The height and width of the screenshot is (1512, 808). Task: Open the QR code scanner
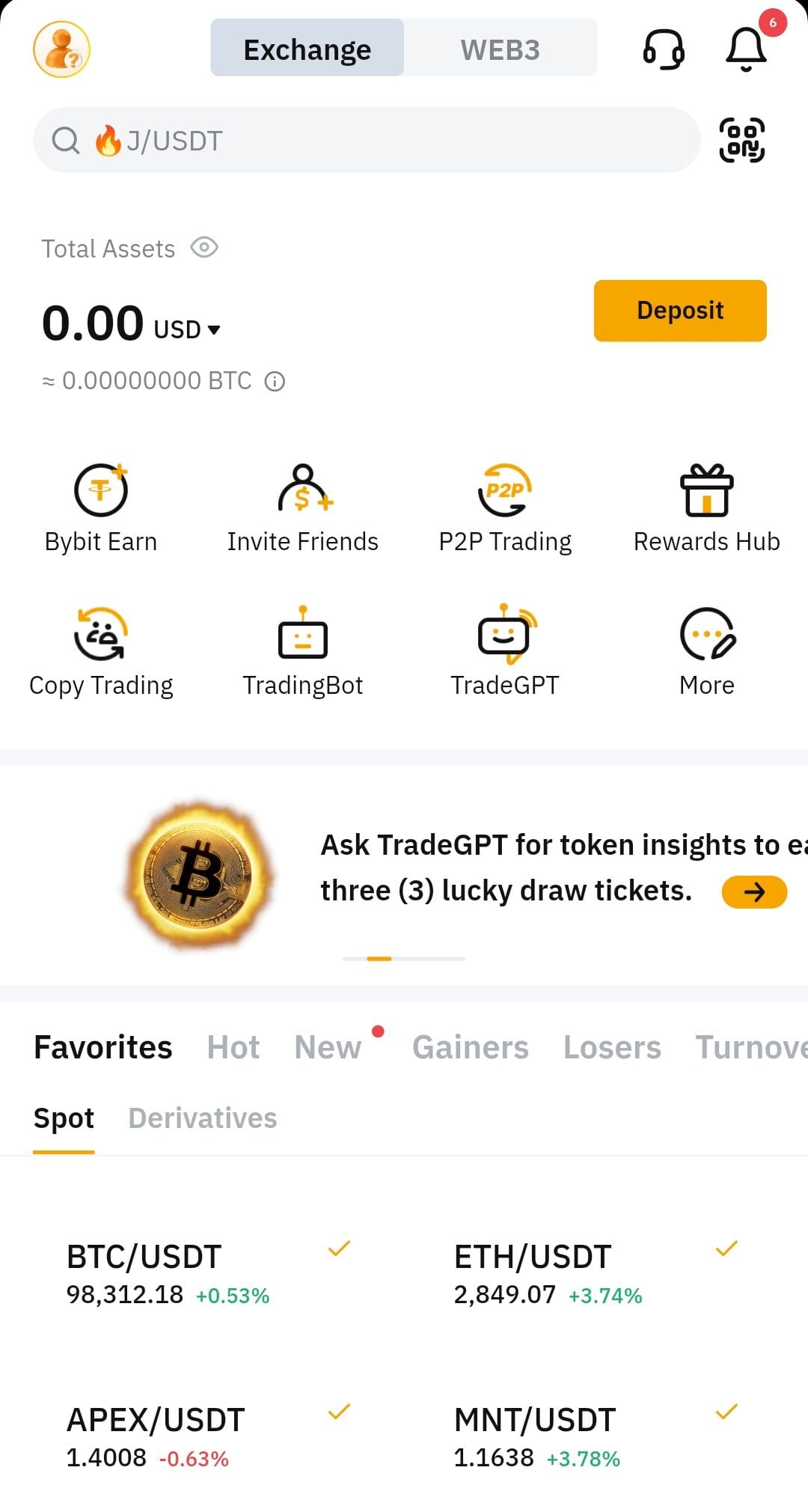tap(741, 140)
